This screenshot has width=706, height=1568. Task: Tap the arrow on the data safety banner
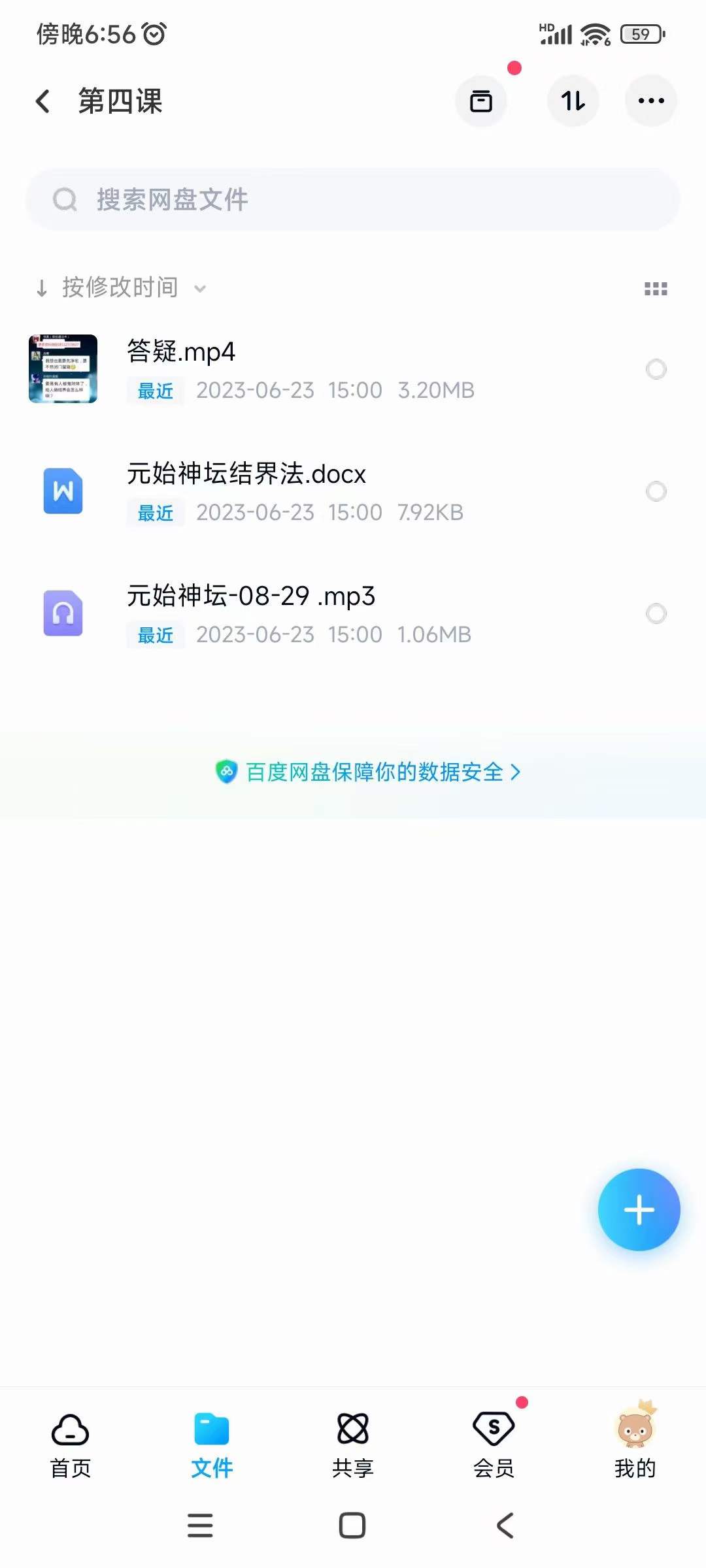[516, 772]
